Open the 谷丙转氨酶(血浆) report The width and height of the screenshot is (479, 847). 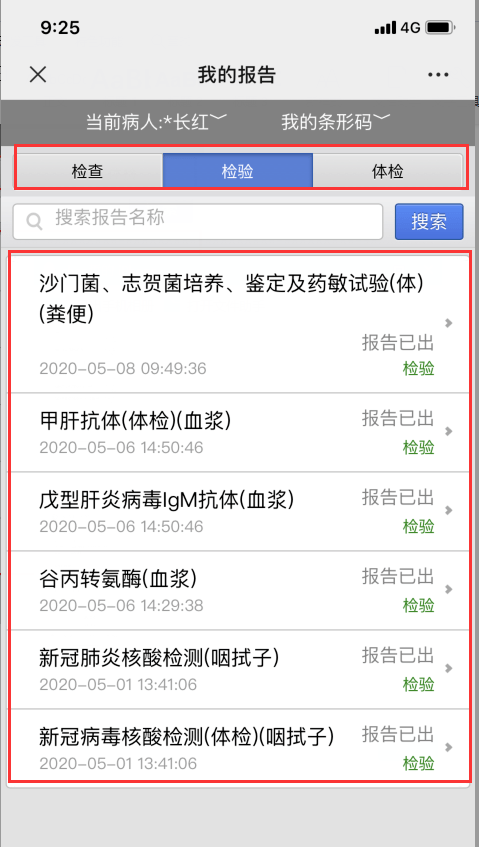(x=240, y=590)
